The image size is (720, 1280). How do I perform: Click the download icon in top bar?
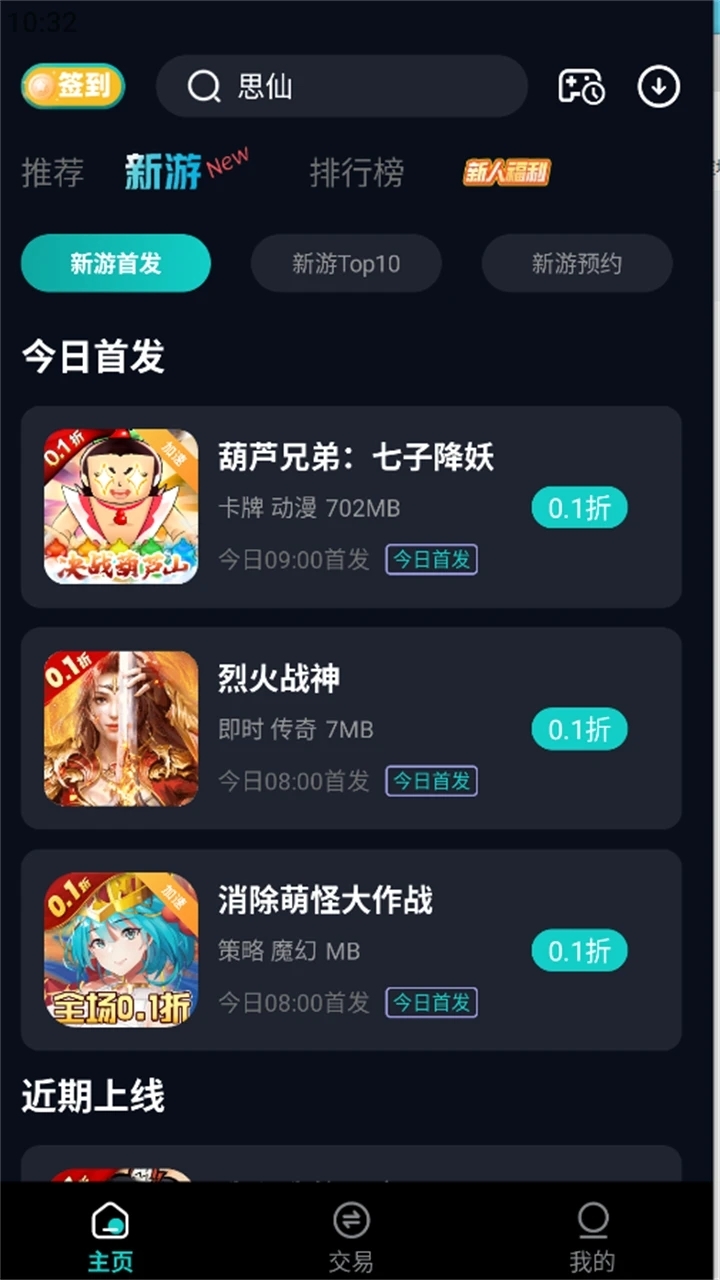658,87
